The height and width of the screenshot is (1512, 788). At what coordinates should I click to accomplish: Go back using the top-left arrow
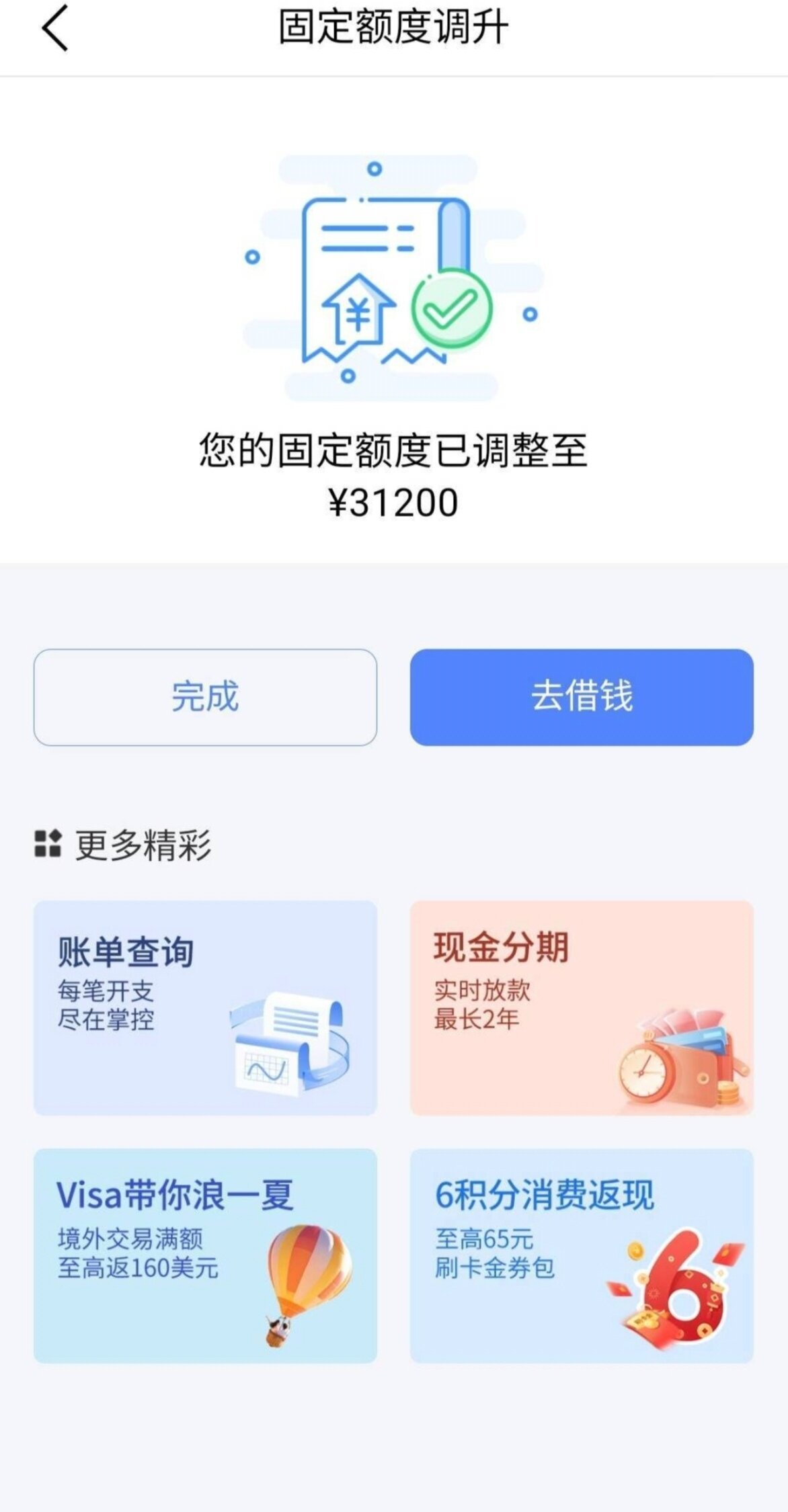coord(55,28)
